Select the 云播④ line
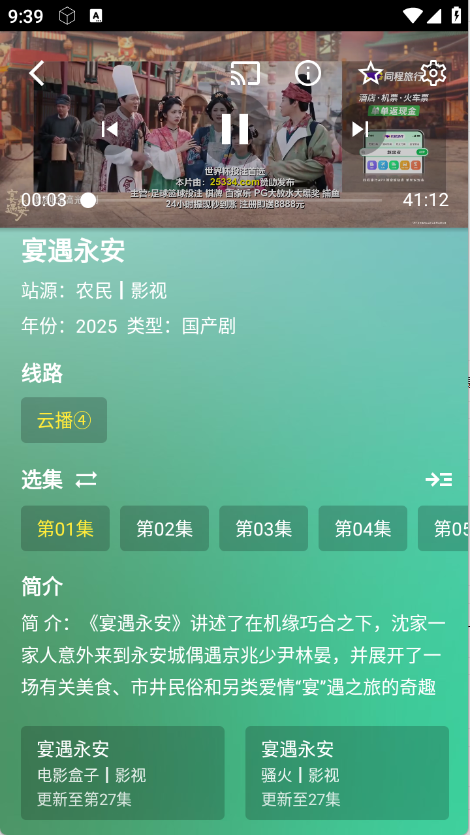 point(64,420)
